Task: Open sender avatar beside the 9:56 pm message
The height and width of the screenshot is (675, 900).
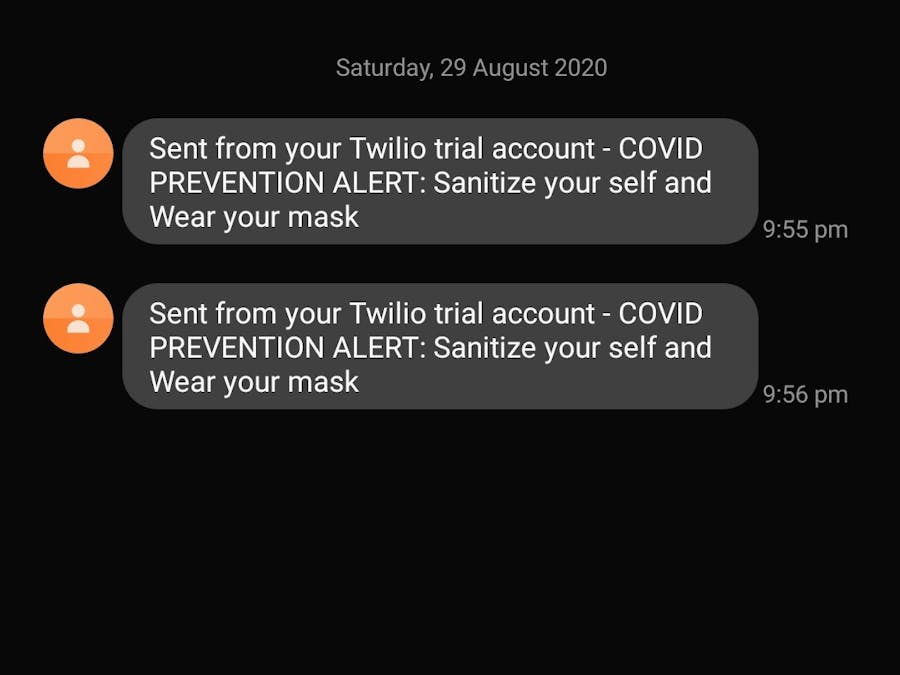Action: click(78, 318)
